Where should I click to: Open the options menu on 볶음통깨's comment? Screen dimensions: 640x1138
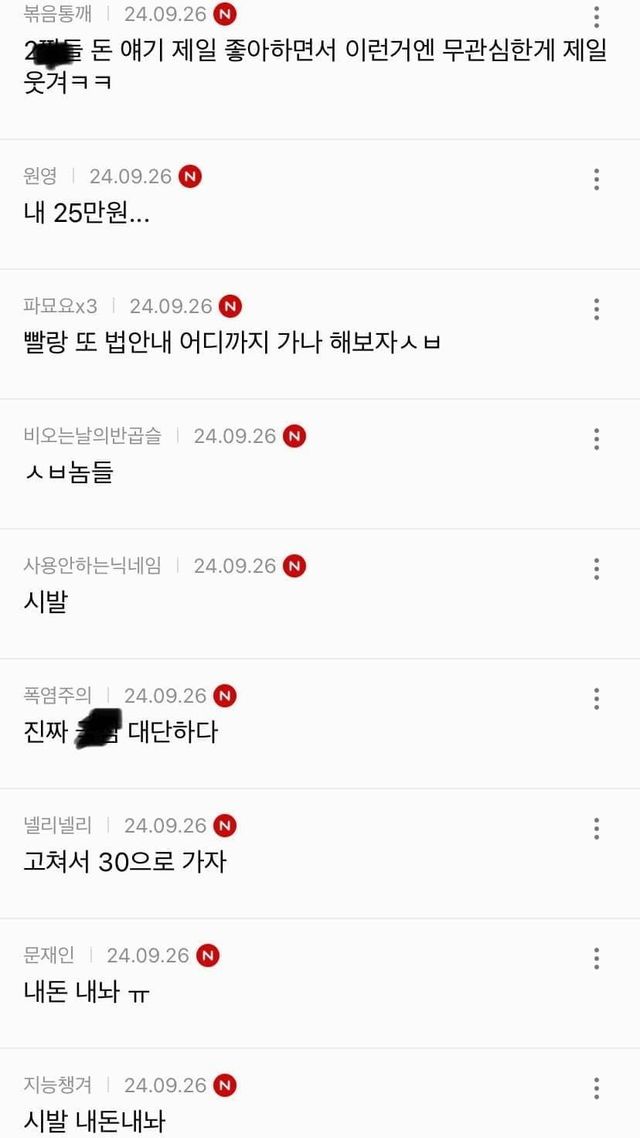point(596,17)
